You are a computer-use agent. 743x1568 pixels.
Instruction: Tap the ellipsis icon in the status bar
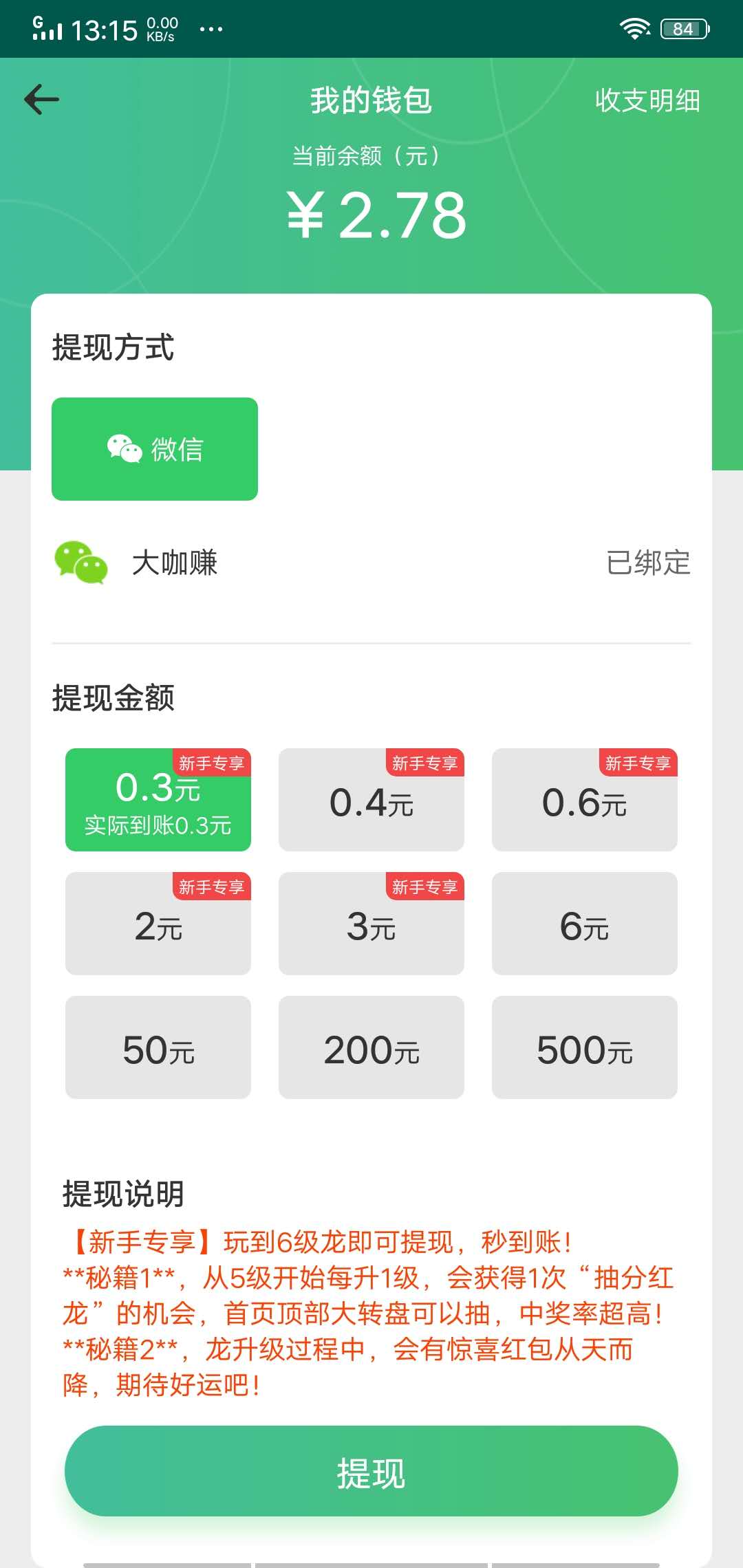click(210, 29)
